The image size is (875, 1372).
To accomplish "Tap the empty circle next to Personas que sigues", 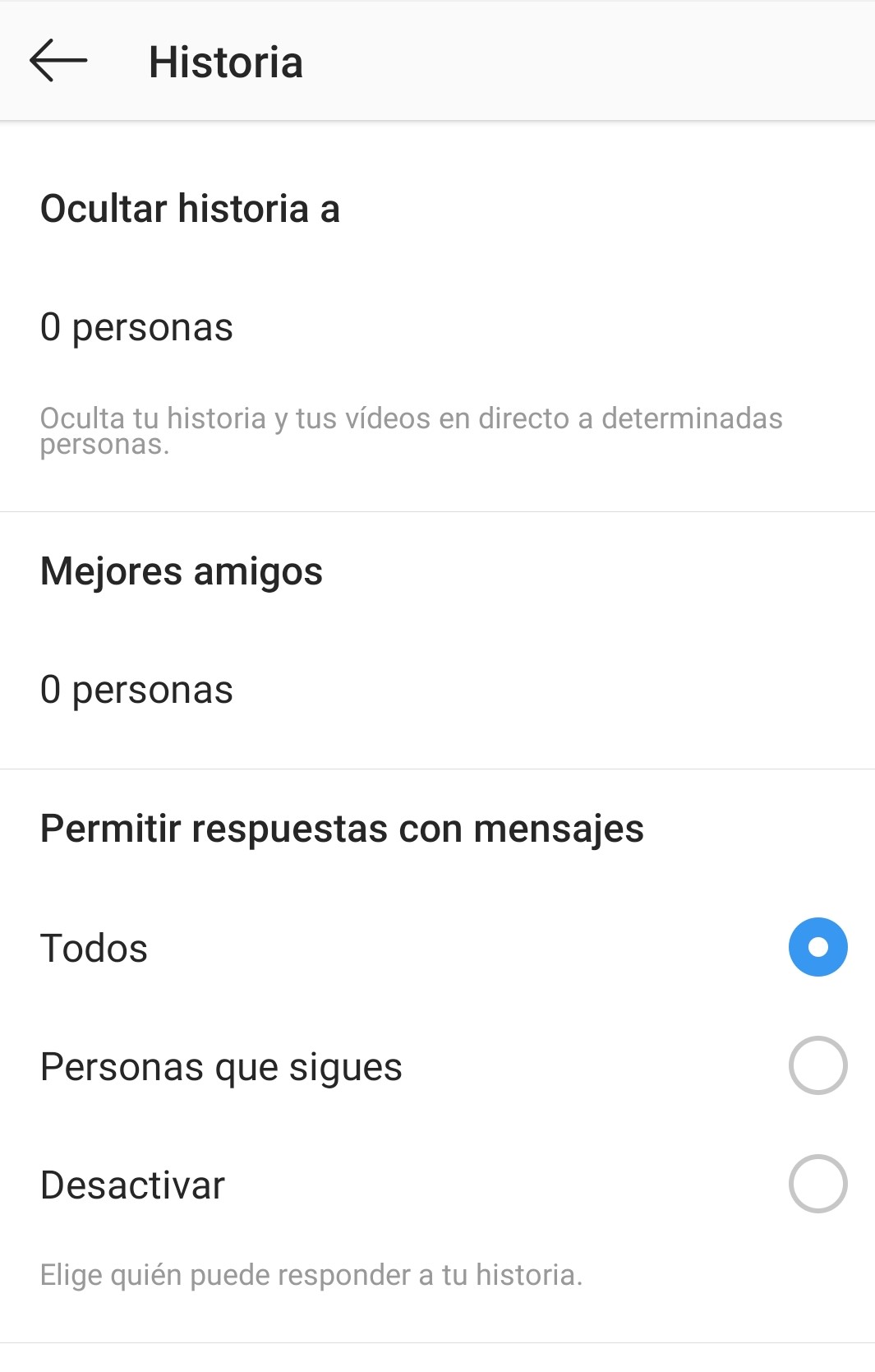I will (x=817, y=1065).
